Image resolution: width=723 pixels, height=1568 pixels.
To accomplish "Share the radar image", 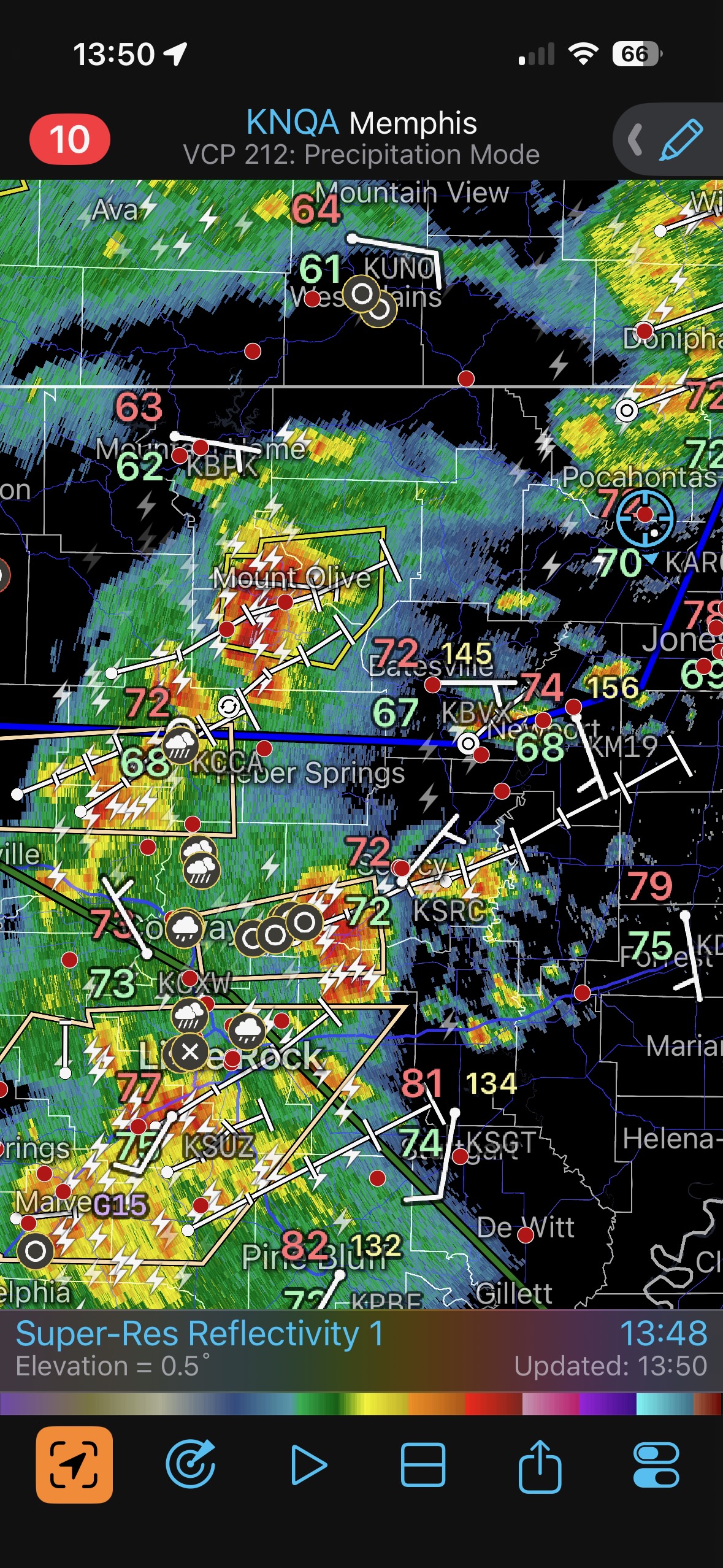I will (x=540, y=1465).
